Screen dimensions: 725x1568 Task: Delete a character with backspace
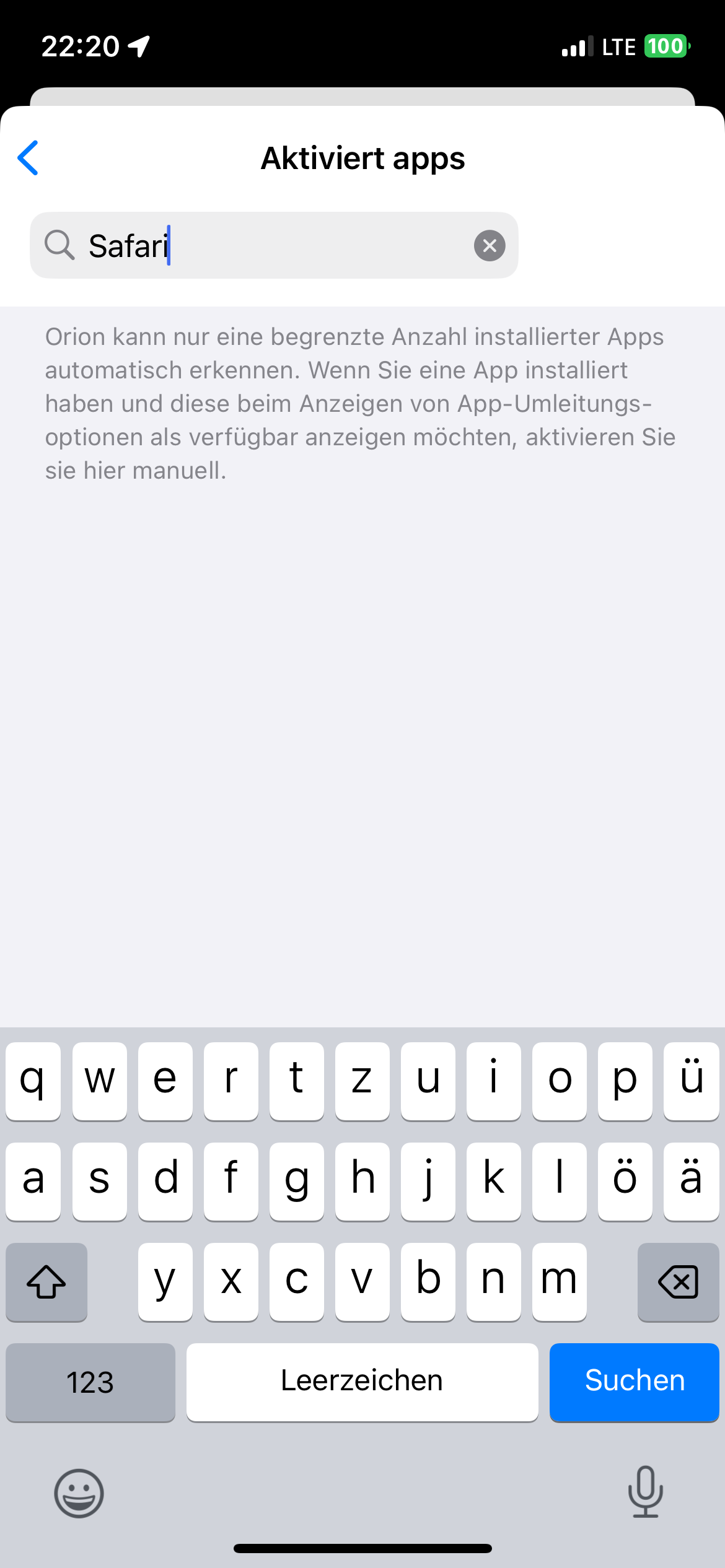(x=678, y=1281)
